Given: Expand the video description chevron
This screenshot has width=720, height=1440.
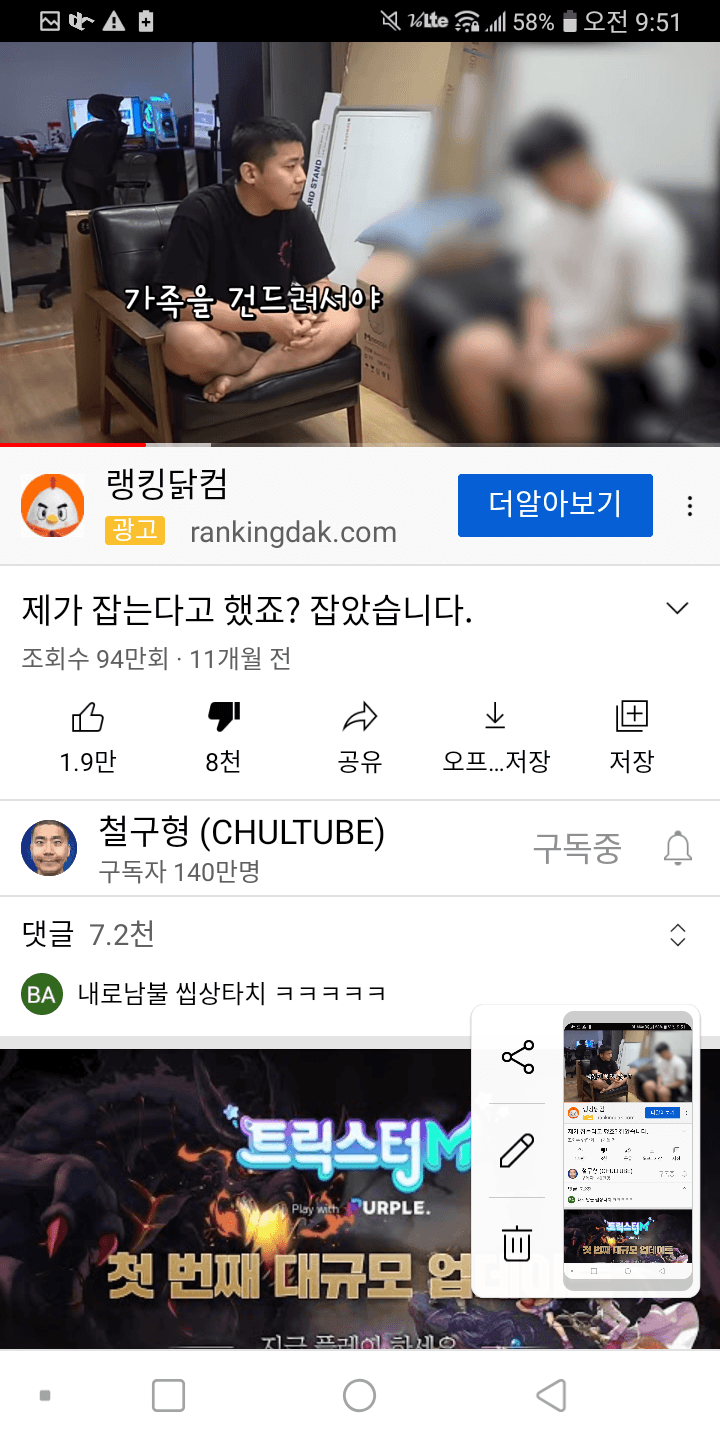Looking at the screenshot, I should 677,609.
